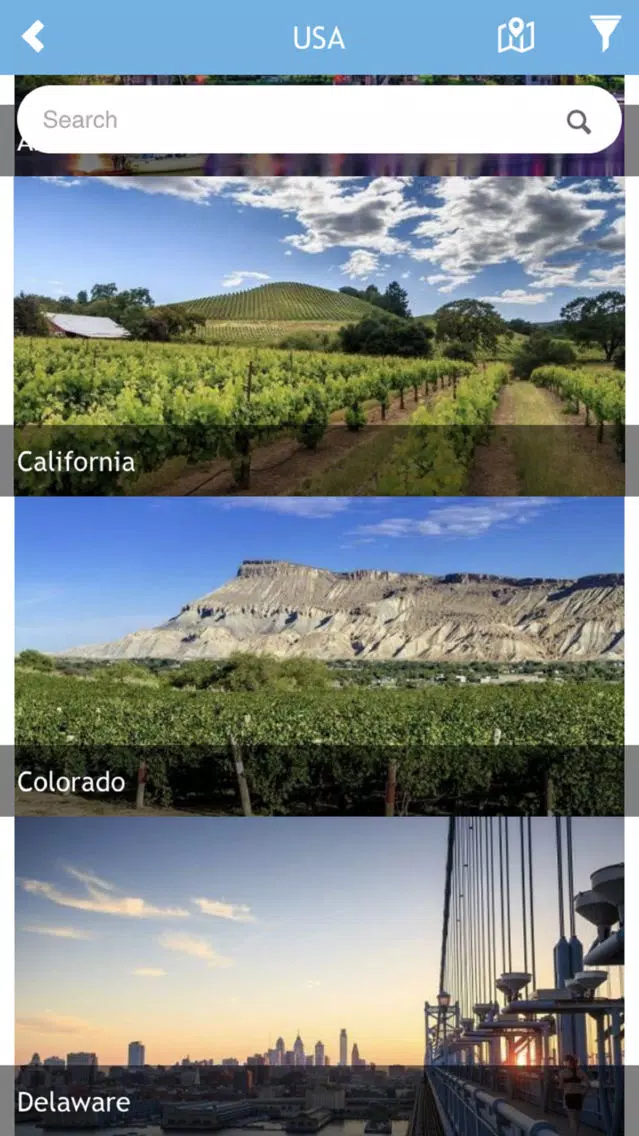Open the filter funnel options
Image resolution: width=639 pixels, height=1136 pixels.
[x=605, y=33]
